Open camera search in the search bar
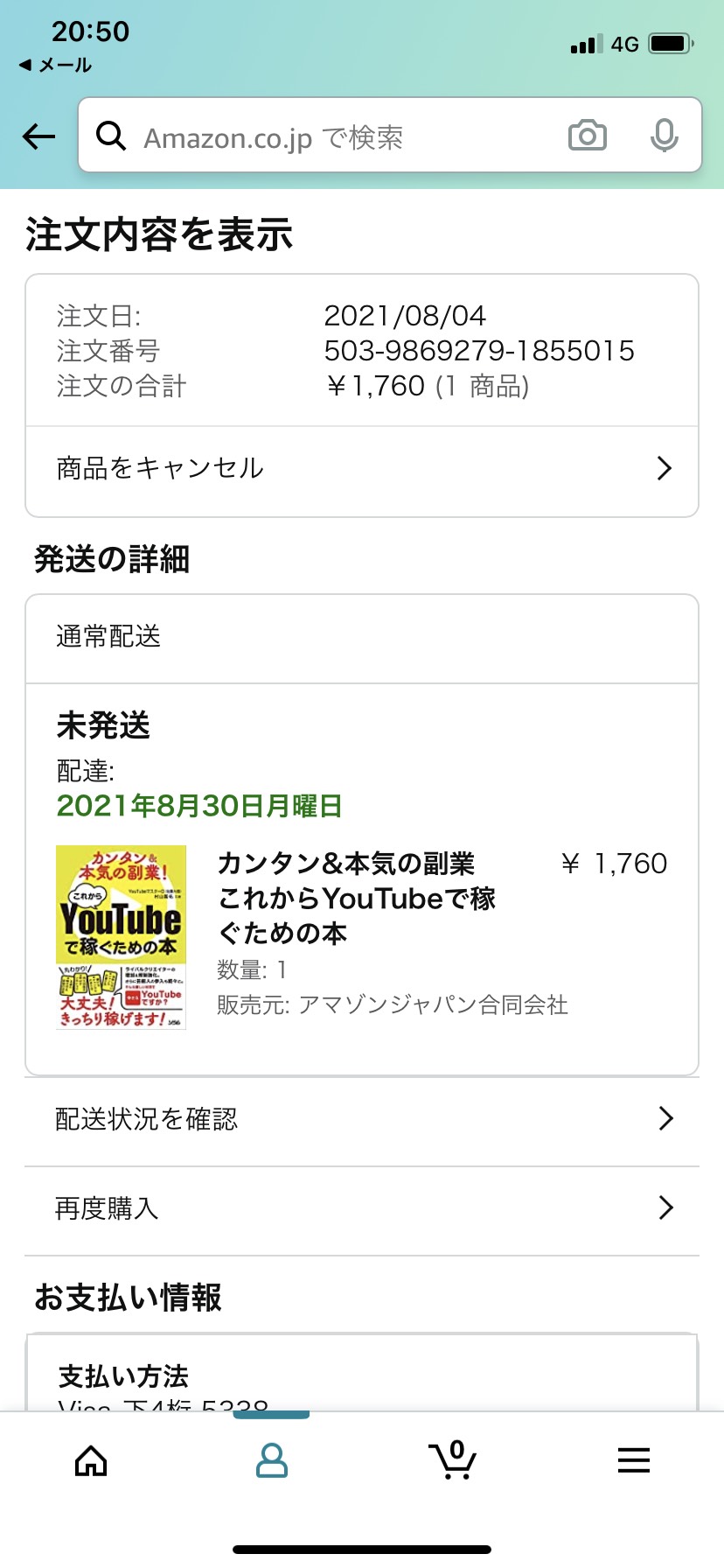 point(588,136)
